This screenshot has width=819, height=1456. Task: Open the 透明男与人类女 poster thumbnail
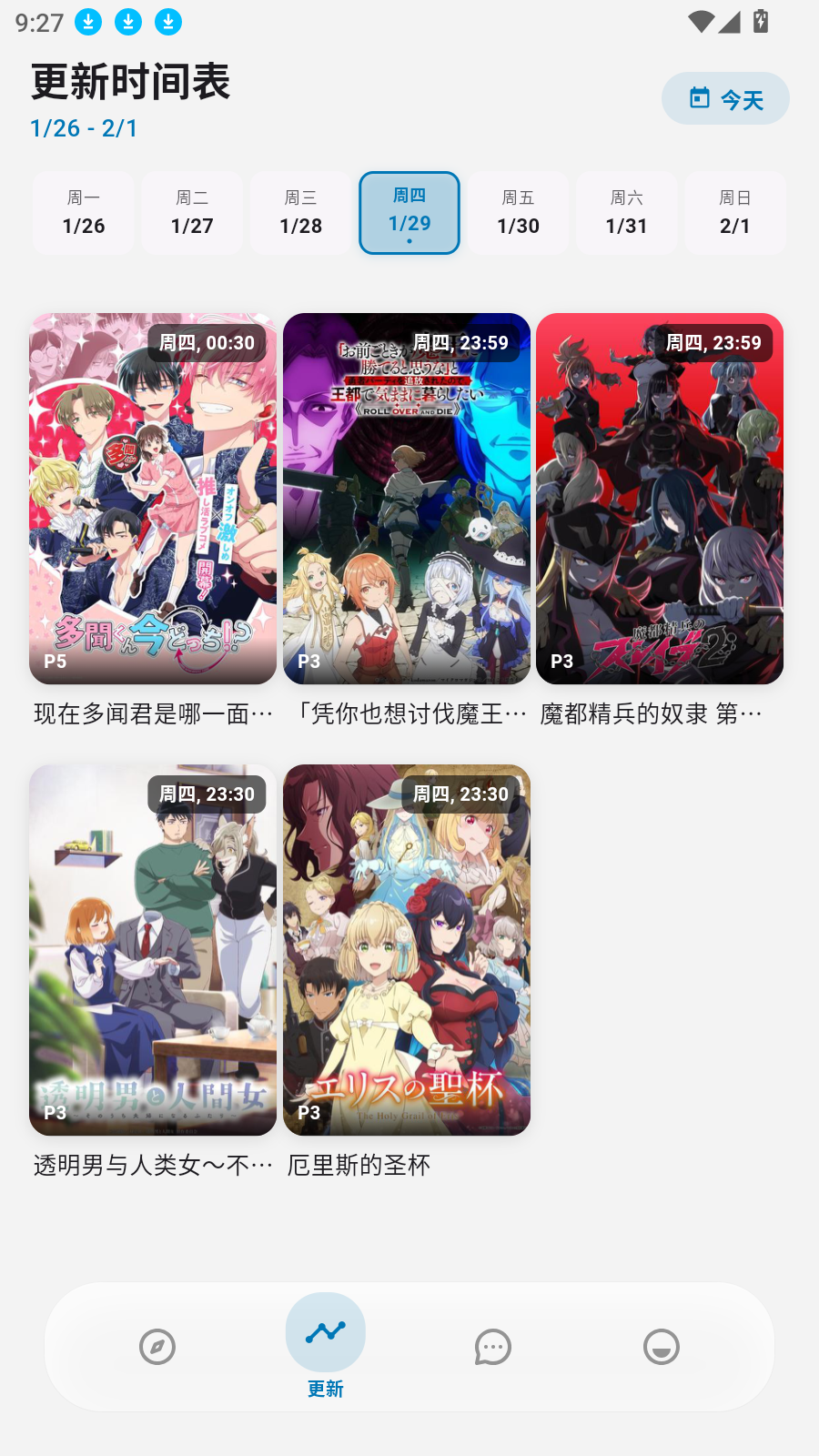coord(152,949)
